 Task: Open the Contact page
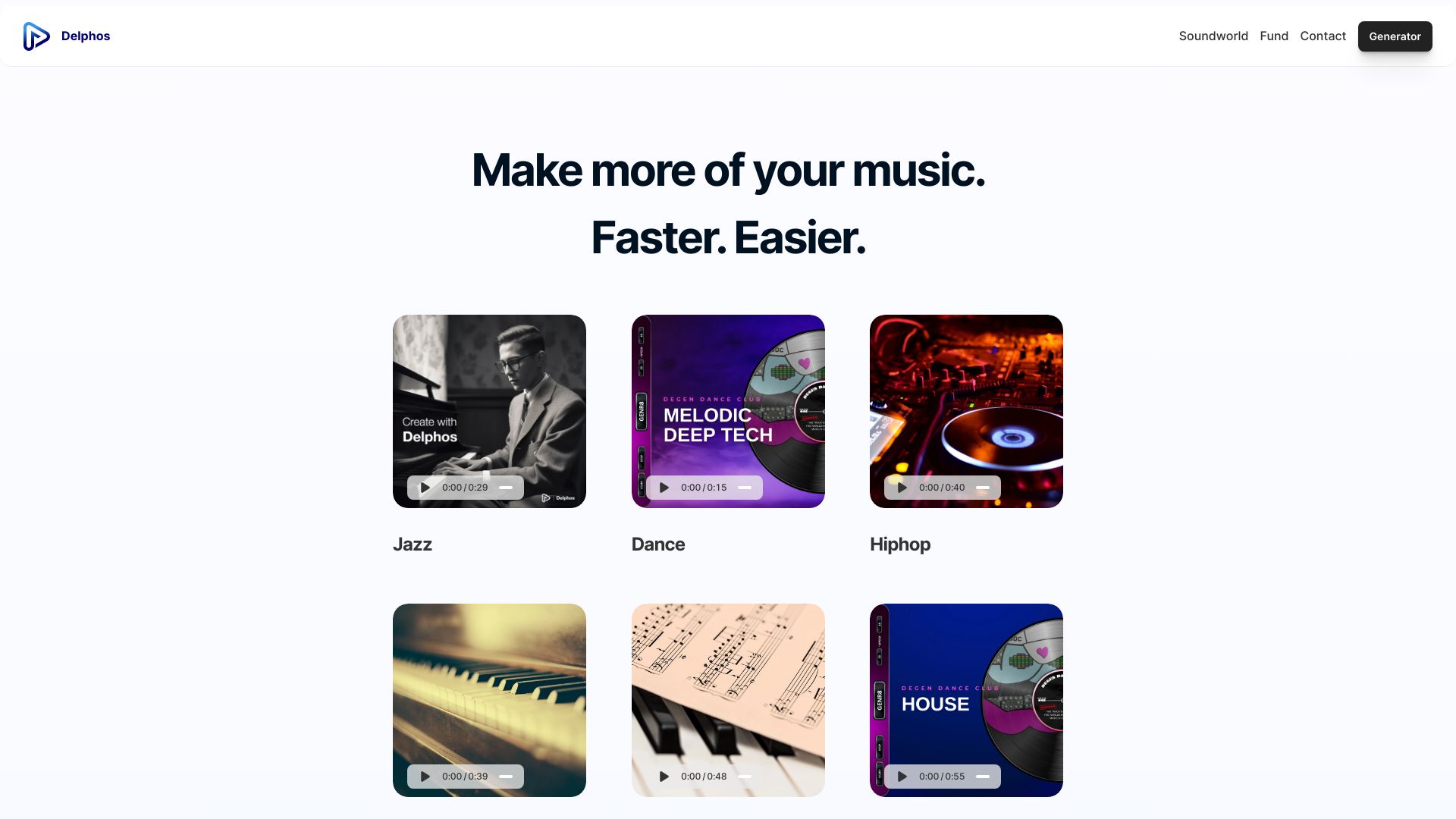click(1323, 36)
